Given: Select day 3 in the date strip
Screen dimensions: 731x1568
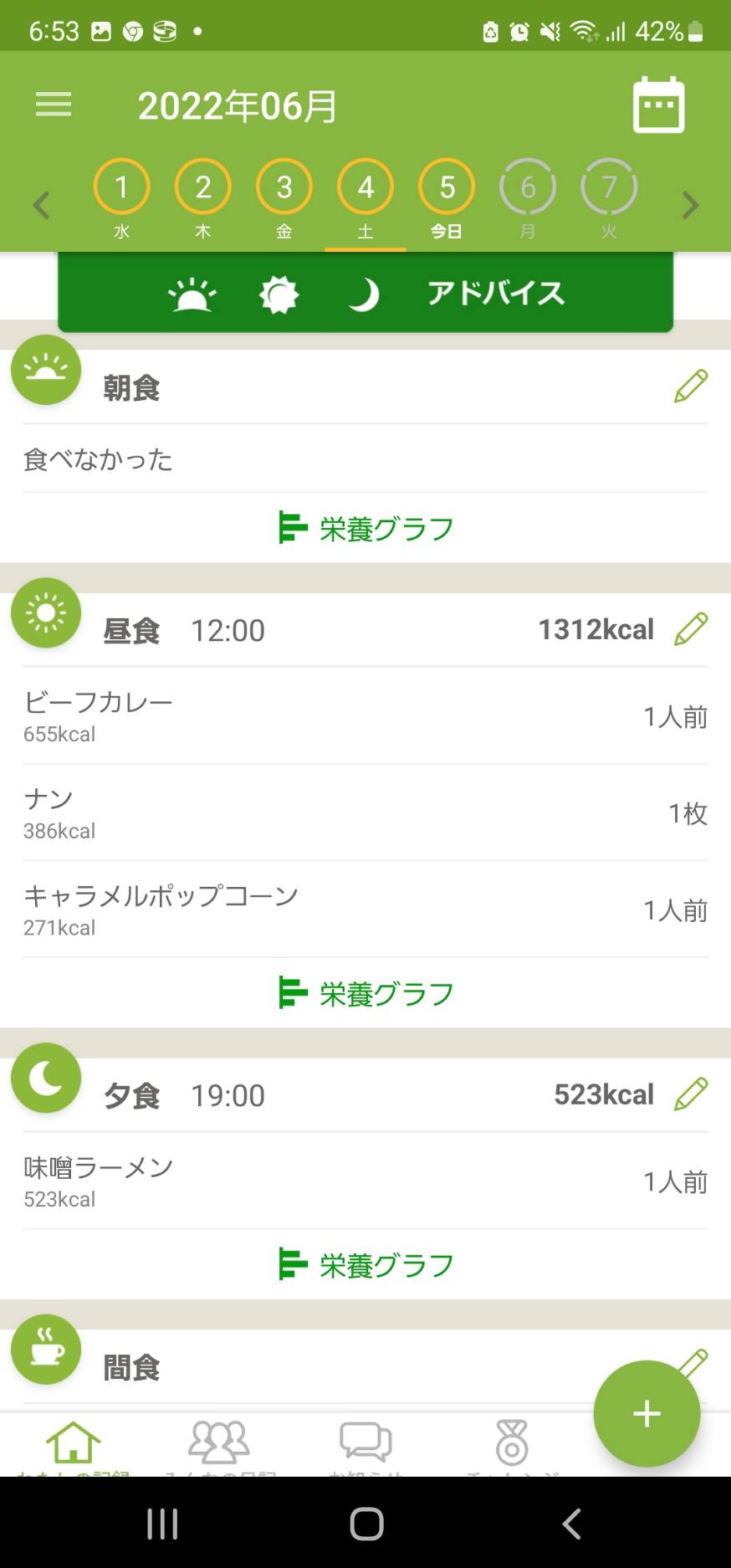Looking at the screenshot, I should 284,187.
